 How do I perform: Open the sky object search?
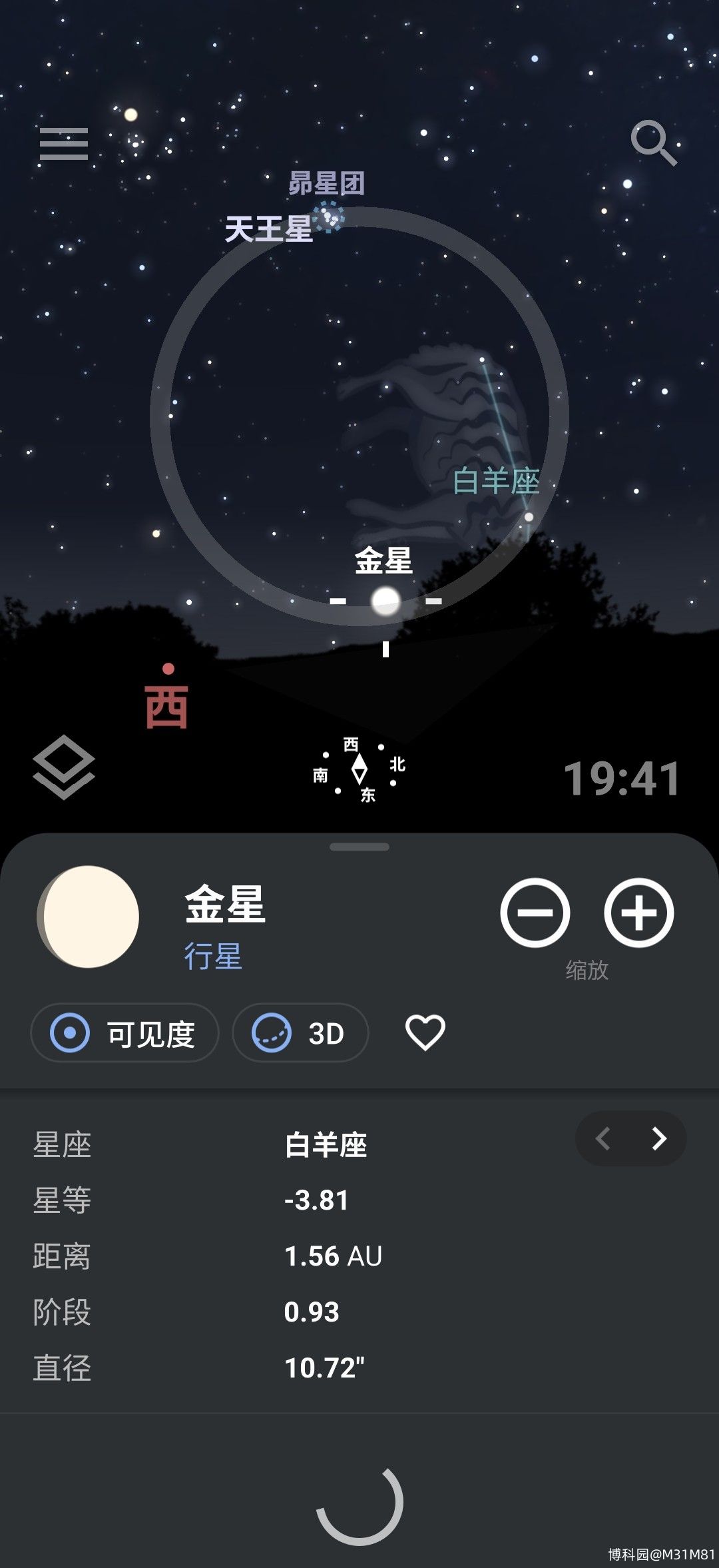pos(653,143)
